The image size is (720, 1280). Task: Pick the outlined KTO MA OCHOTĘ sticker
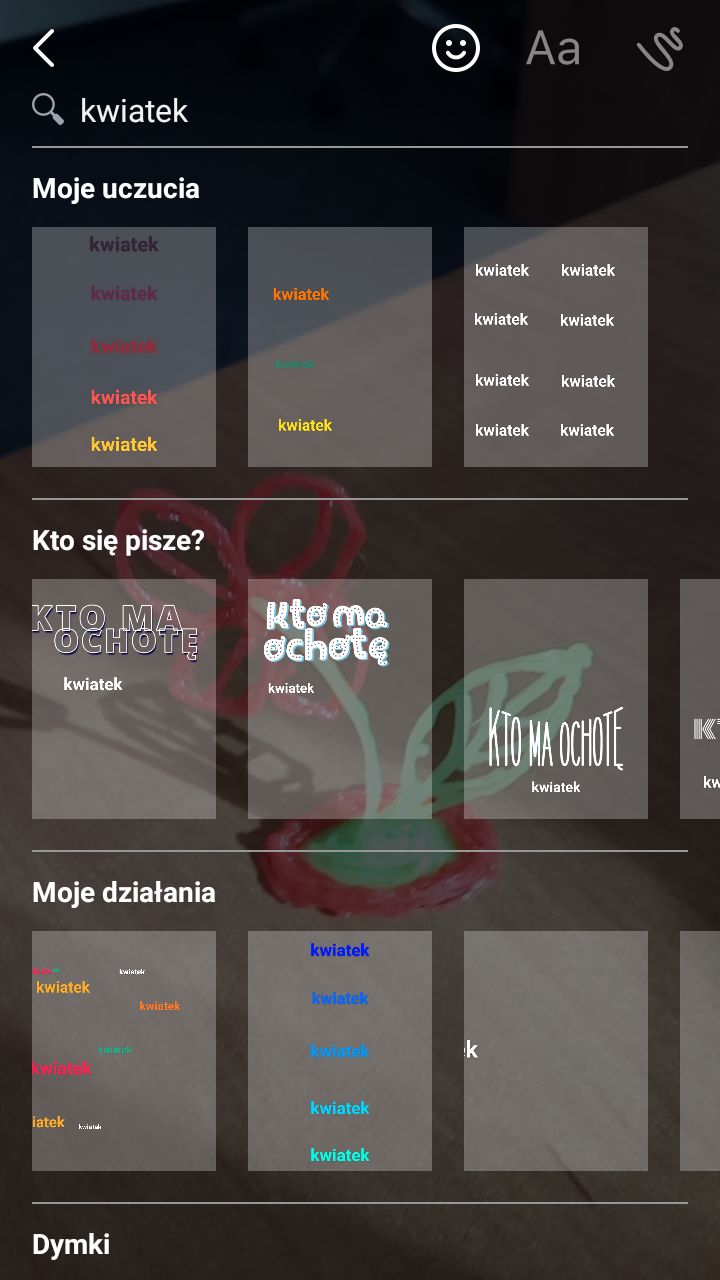pyautogui.click(x=124, y=699)
